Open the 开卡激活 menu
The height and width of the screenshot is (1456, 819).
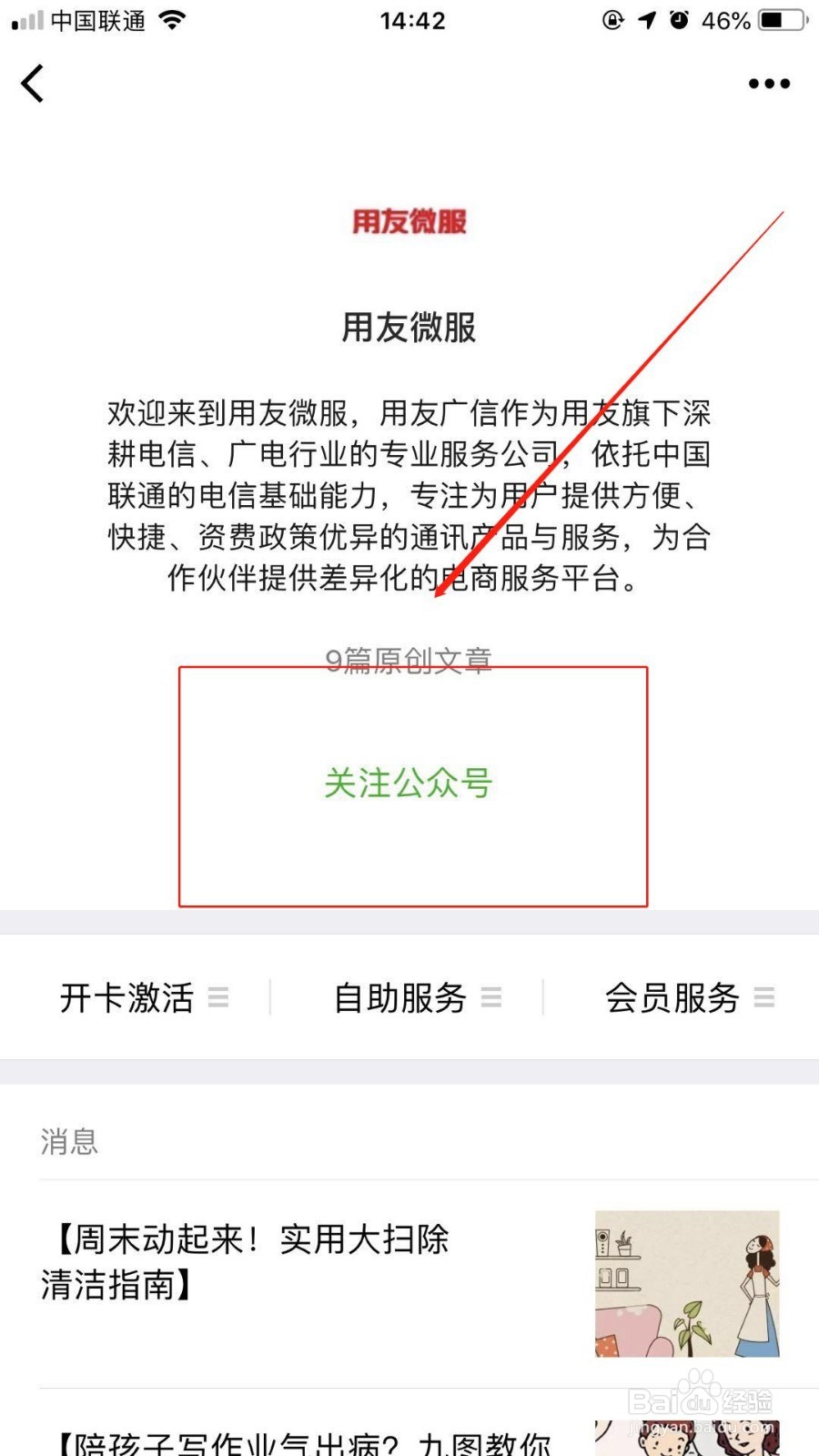tap(127, 998)
